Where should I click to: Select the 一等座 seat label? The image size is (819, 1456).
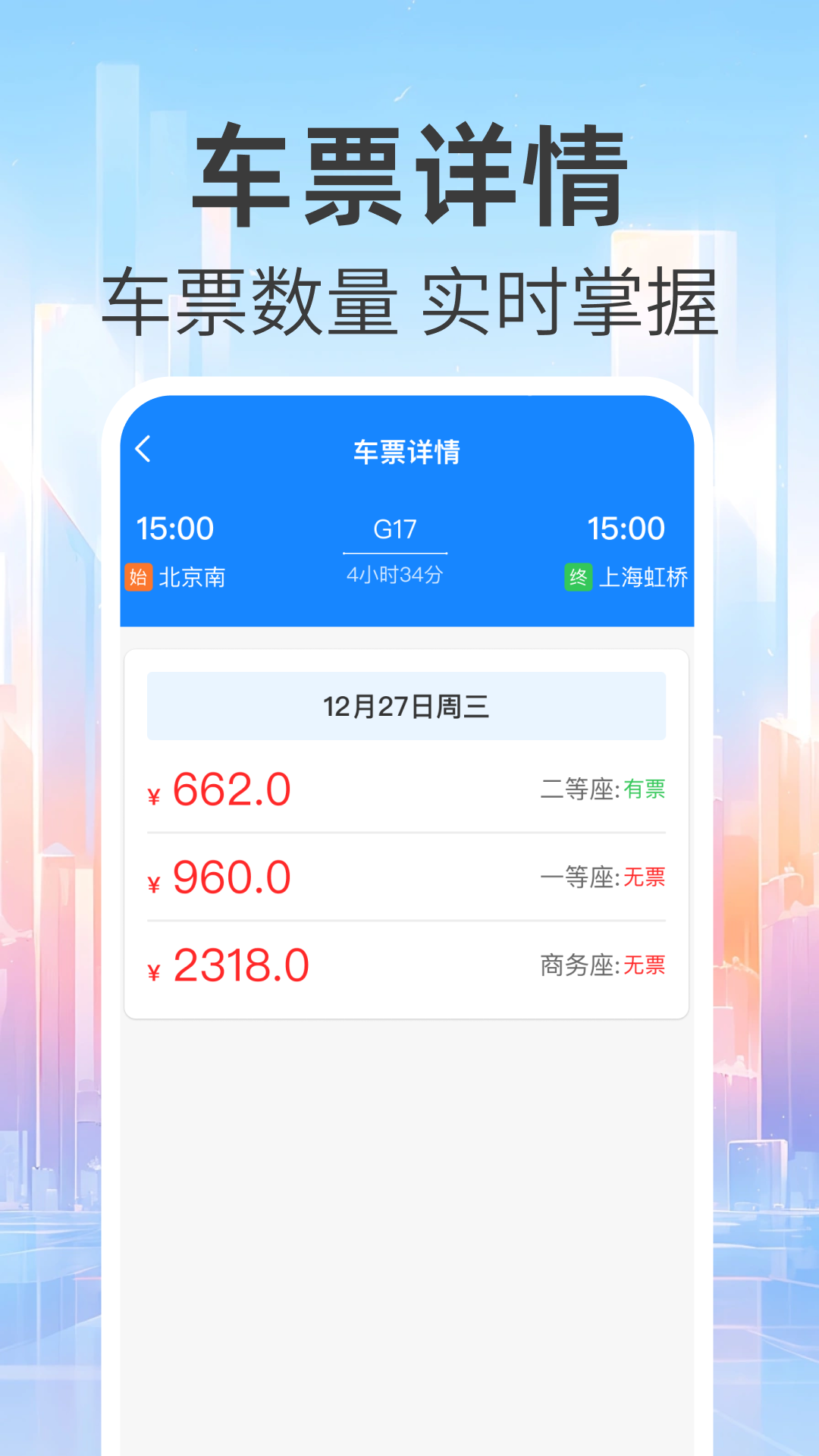click(x=578, y=878)
